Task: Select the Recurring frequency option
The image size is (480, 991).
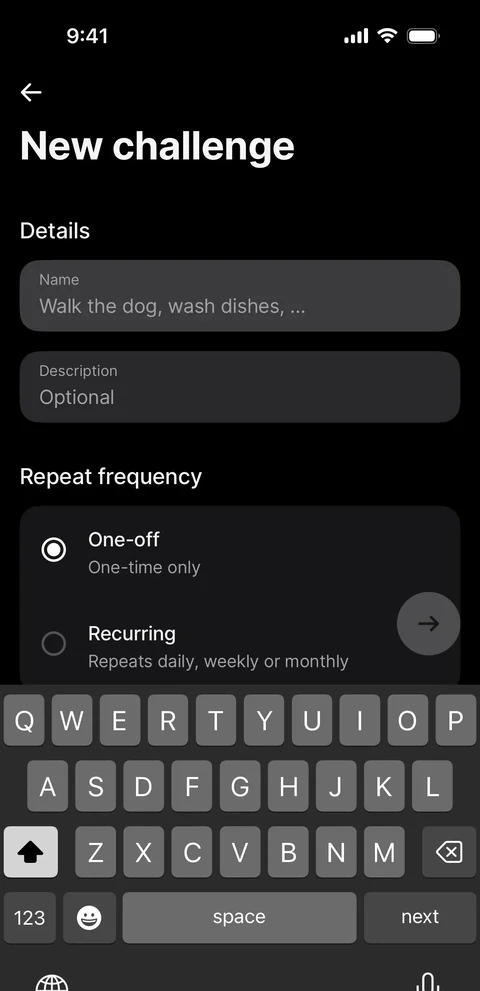Action: point(209,646)
